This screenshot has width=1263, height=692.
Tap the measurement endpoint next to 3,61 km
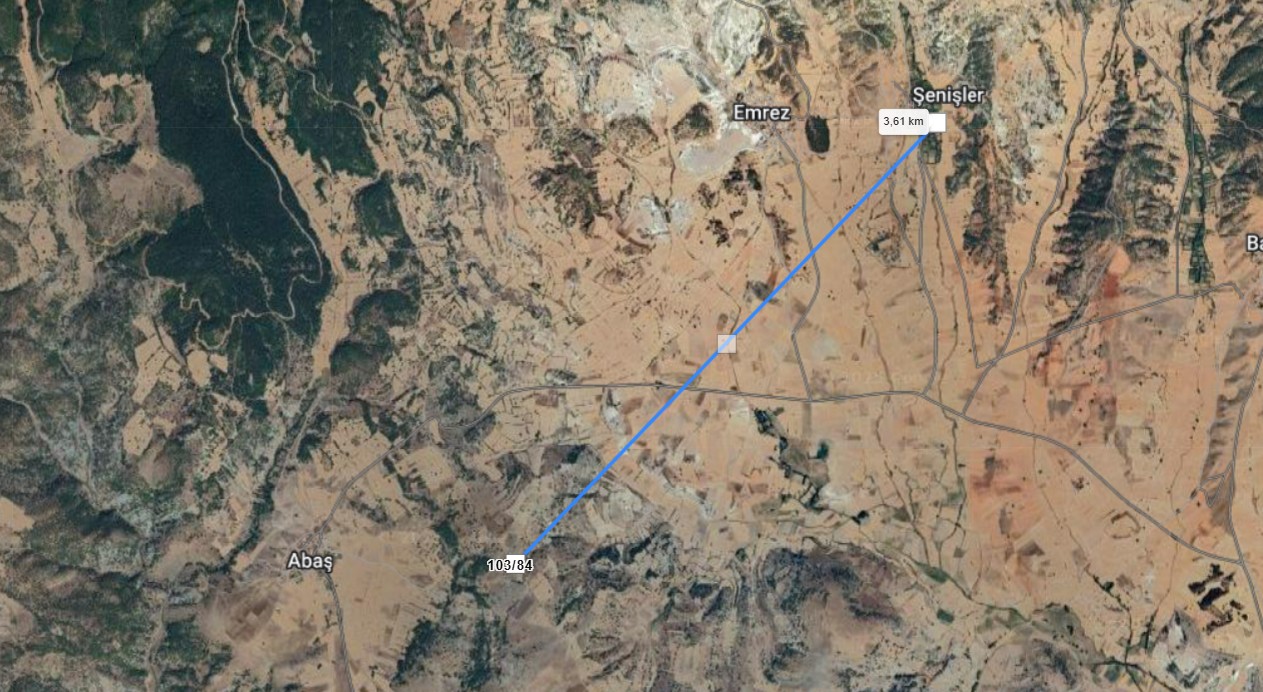[x=937, y=122]
